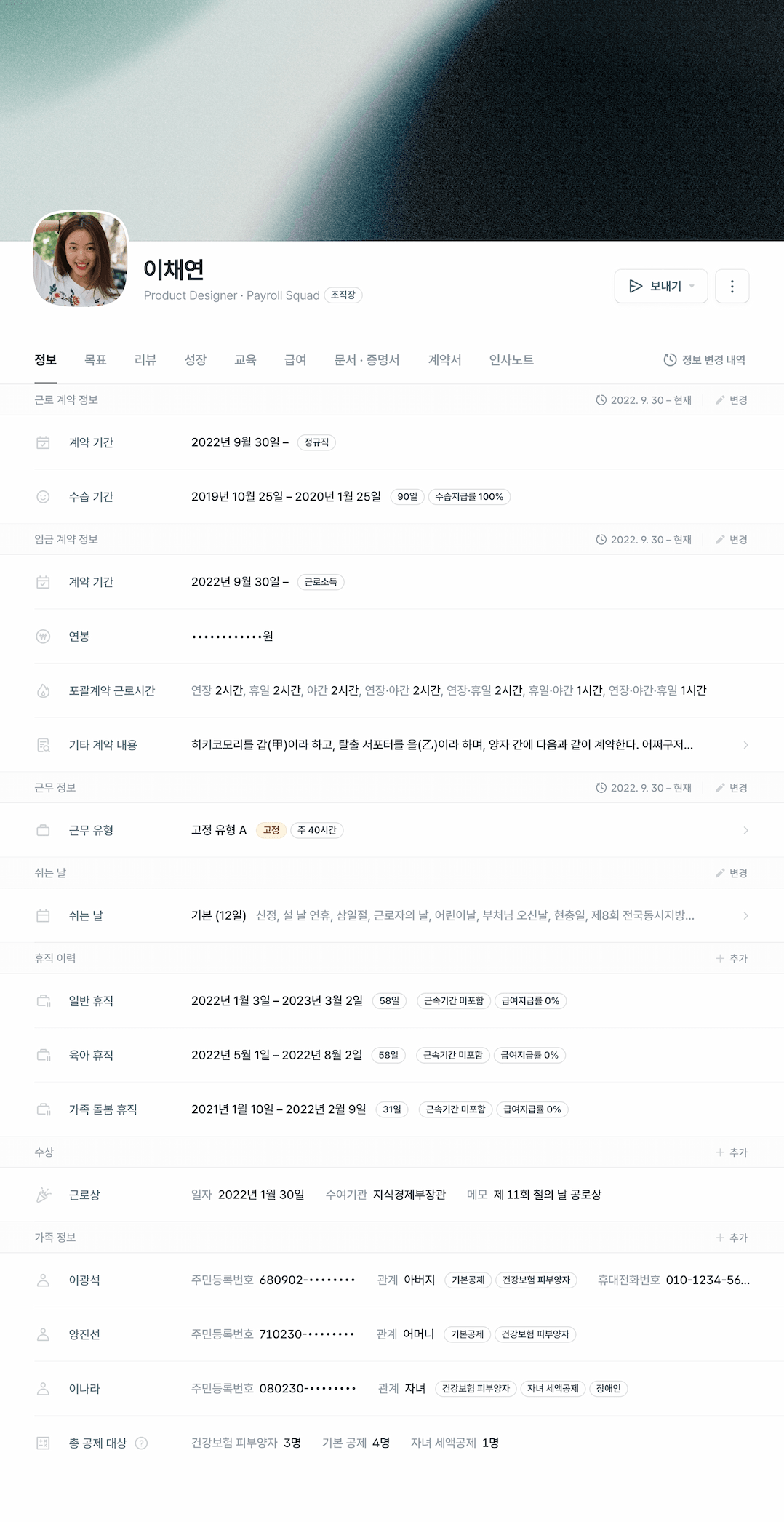This screenshot has height=1522, width=784.
Task: Open the 쉬는 날 holiday list row
Action: [x=745, y=915]
